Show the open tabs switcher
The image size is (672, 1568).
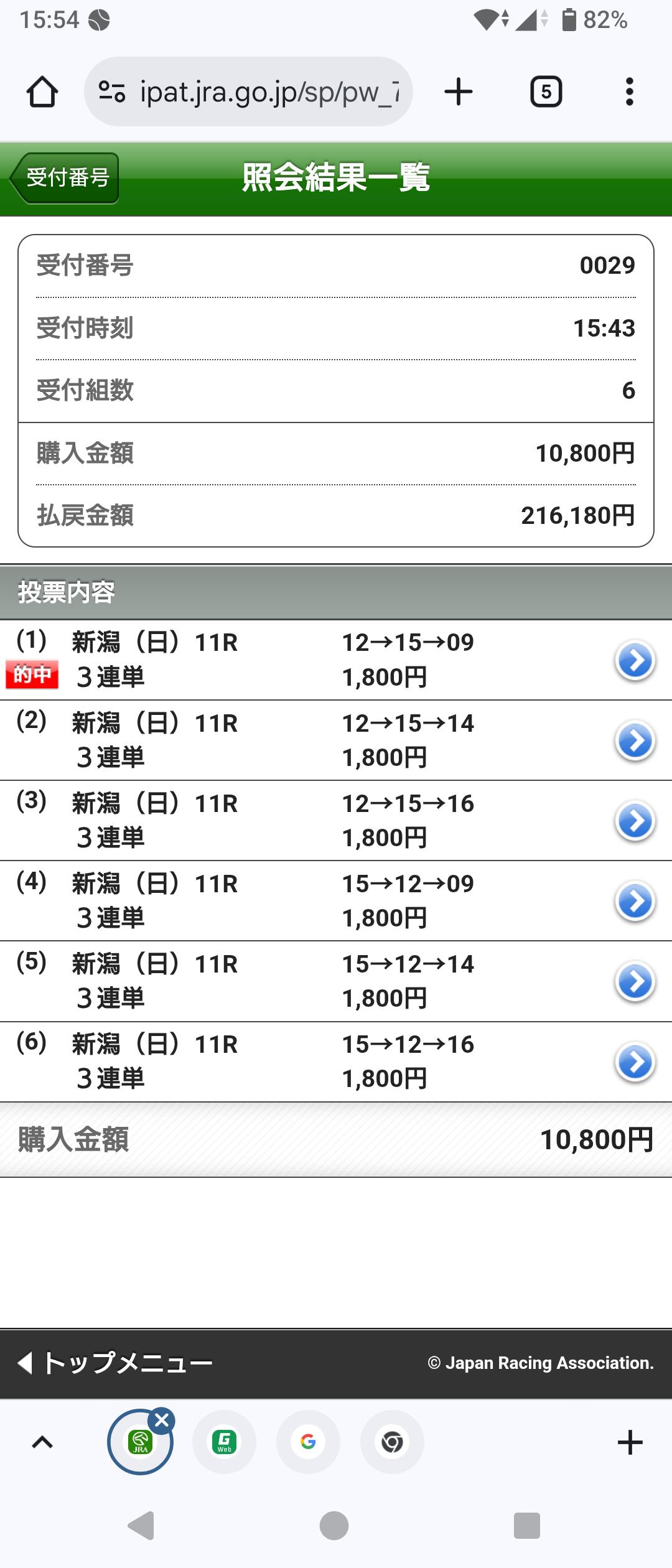pos(546,92)
